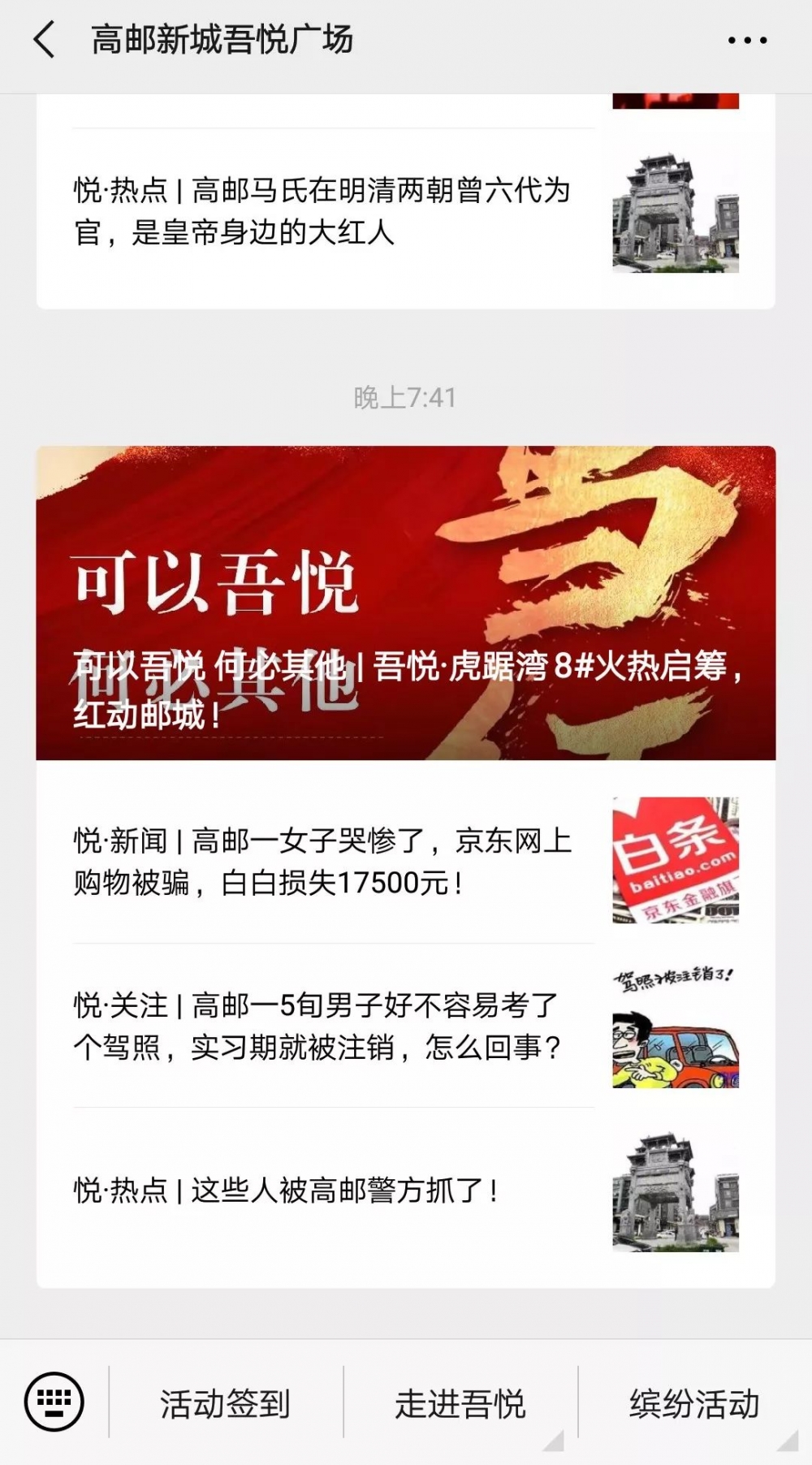Open the three-dot more options menu
Viewport: 812px width, 1465px height.
tap(747, 40)
